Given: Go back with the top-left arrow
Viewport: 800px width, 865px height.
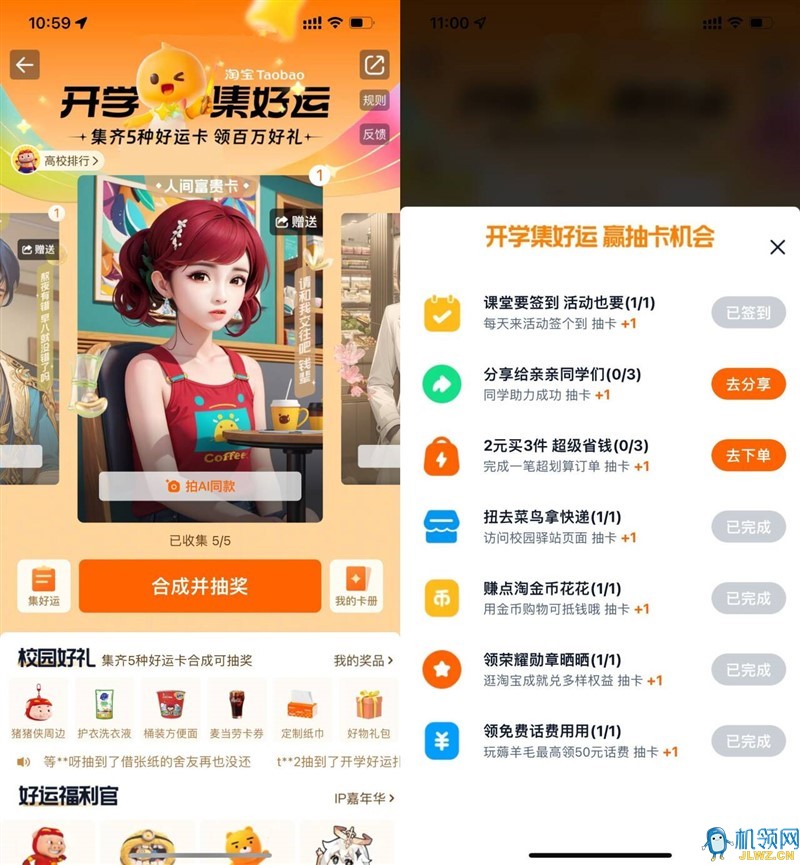Looking at the screenshot, I should point(24,64).
